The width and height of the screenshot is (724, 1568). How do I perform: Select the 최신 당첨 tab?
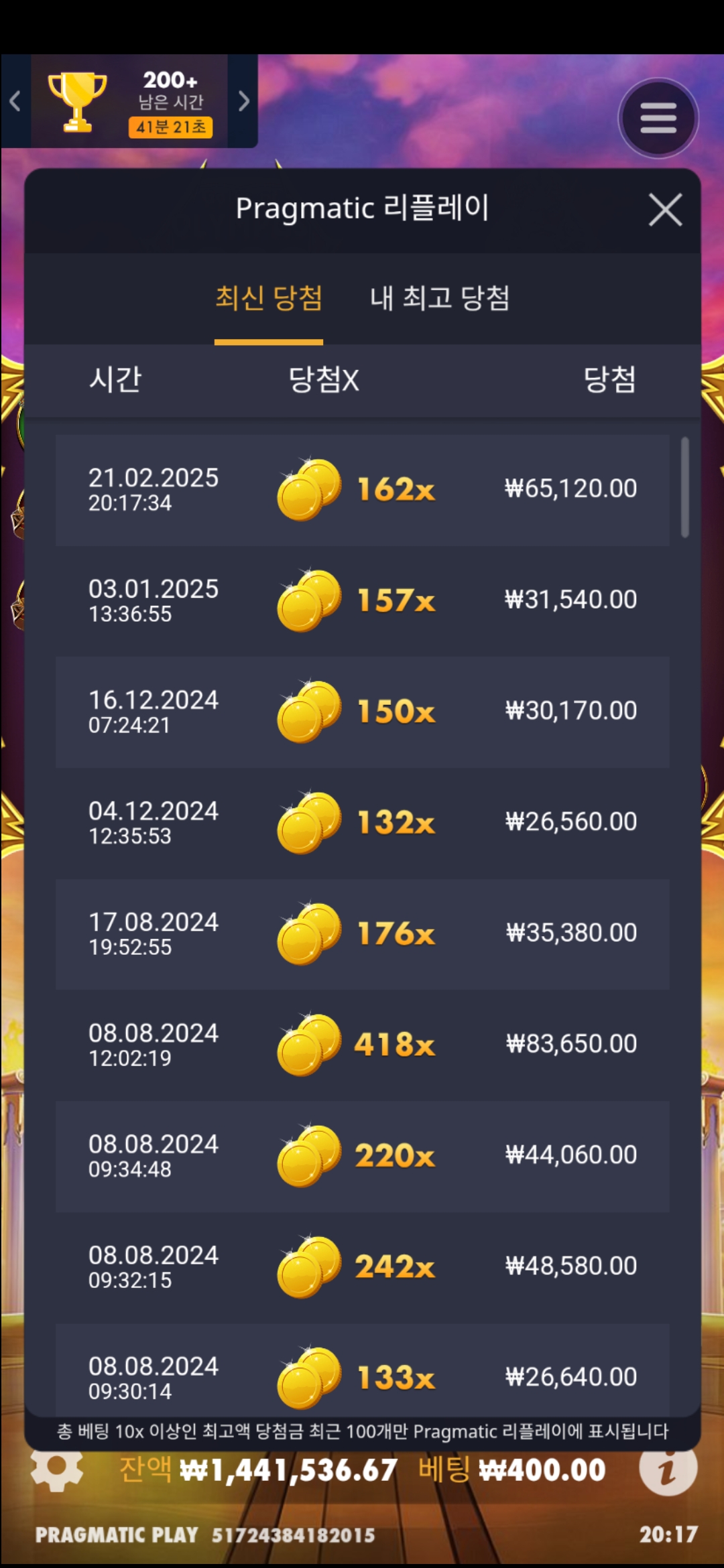pyautogui.click(x=269, y=298)
